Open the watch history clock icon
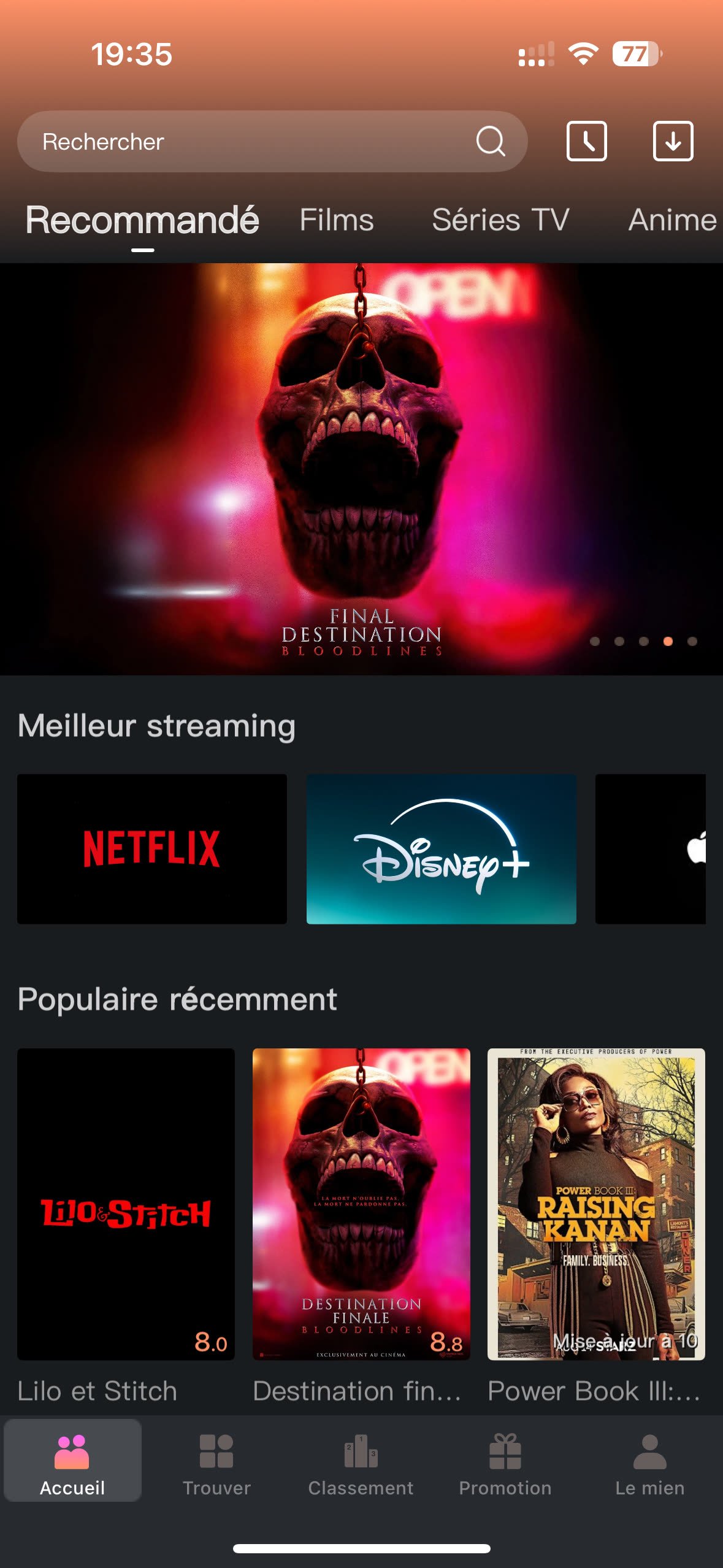 pyautogui.click(x=586, y=141)
